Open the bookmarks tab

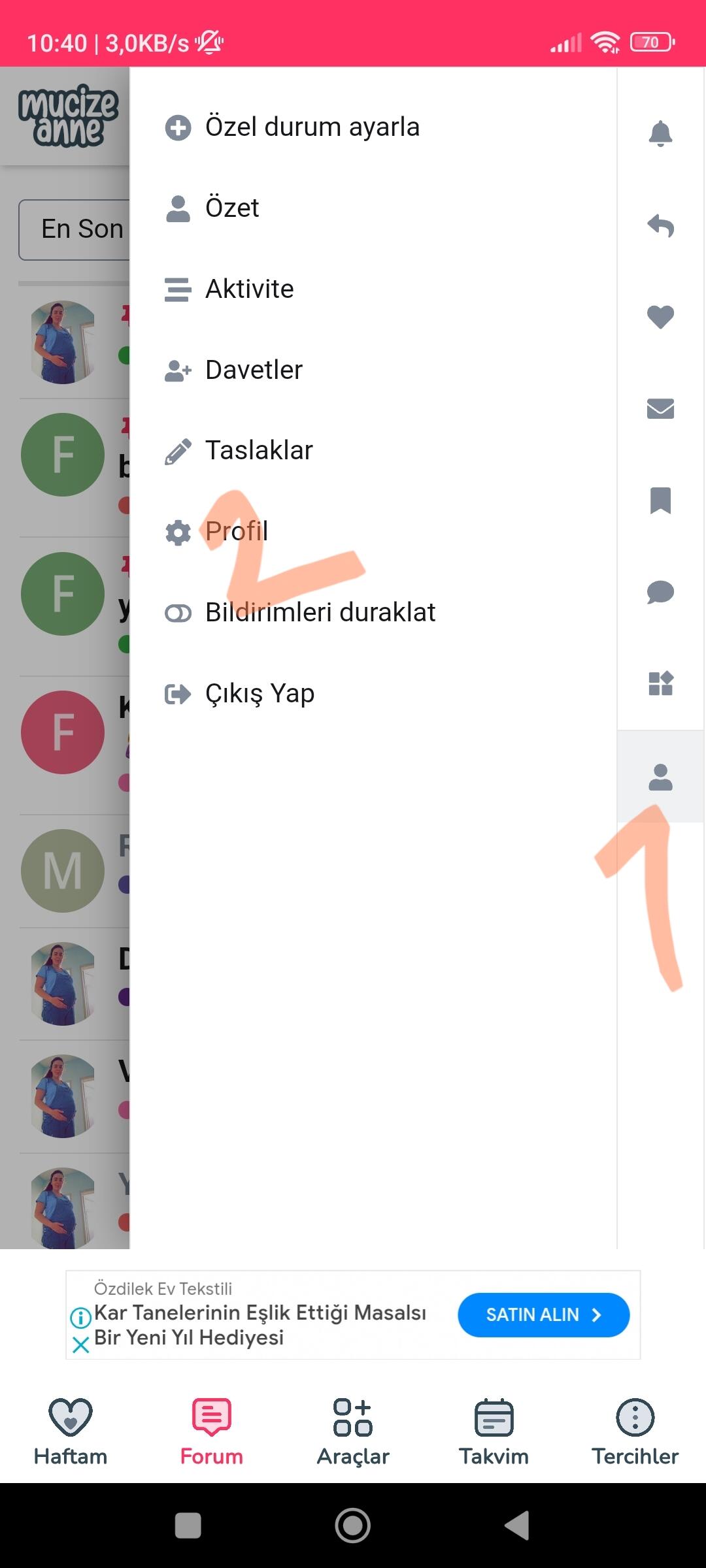[x=661, y=501]
